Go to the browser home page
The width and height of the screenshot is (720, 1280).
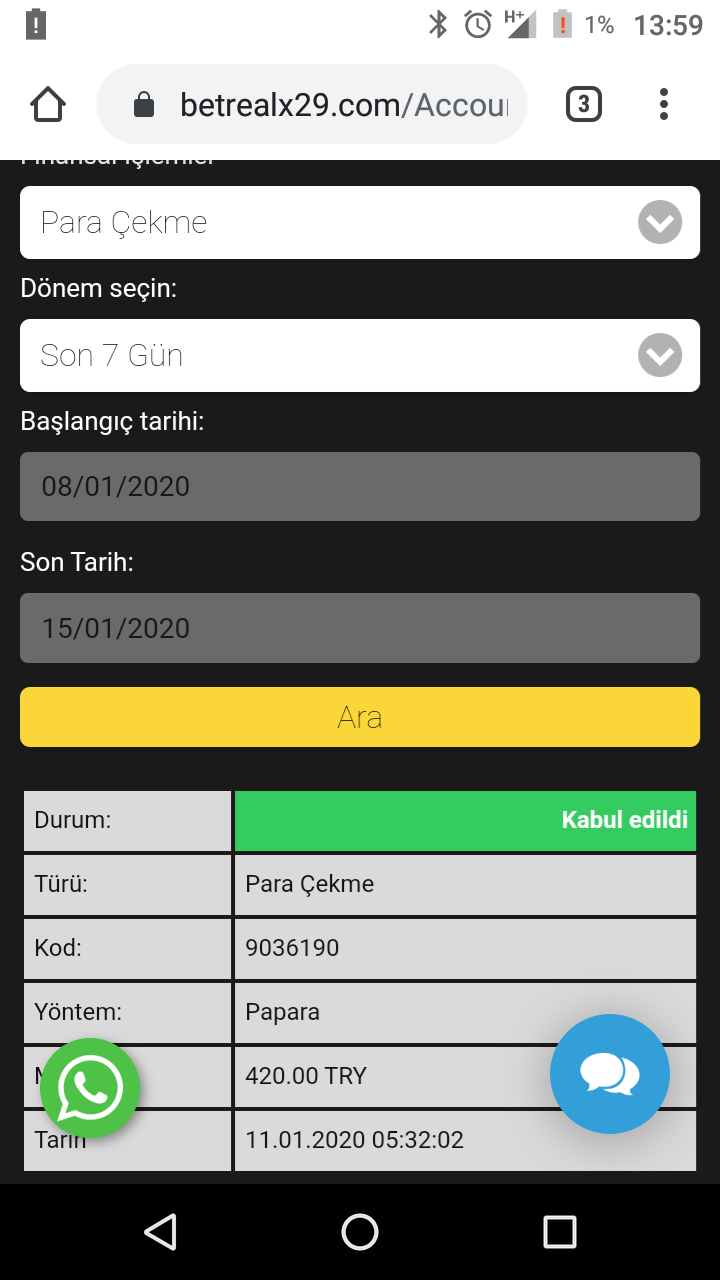[48, 104]
